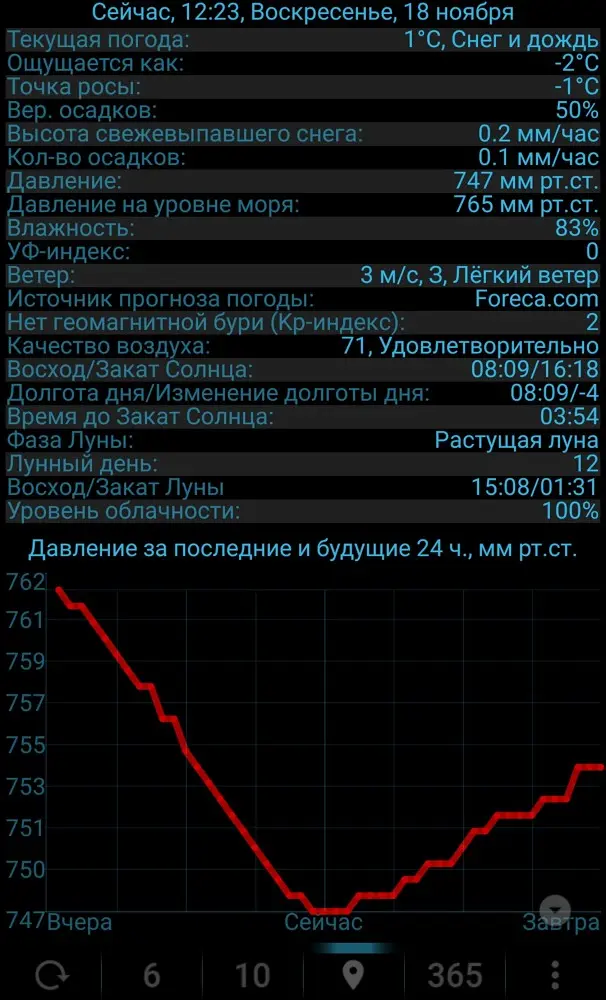Open the 10-day forecast button
The height and width of the screenshot is (1000, 606).
tap(253, 975)
